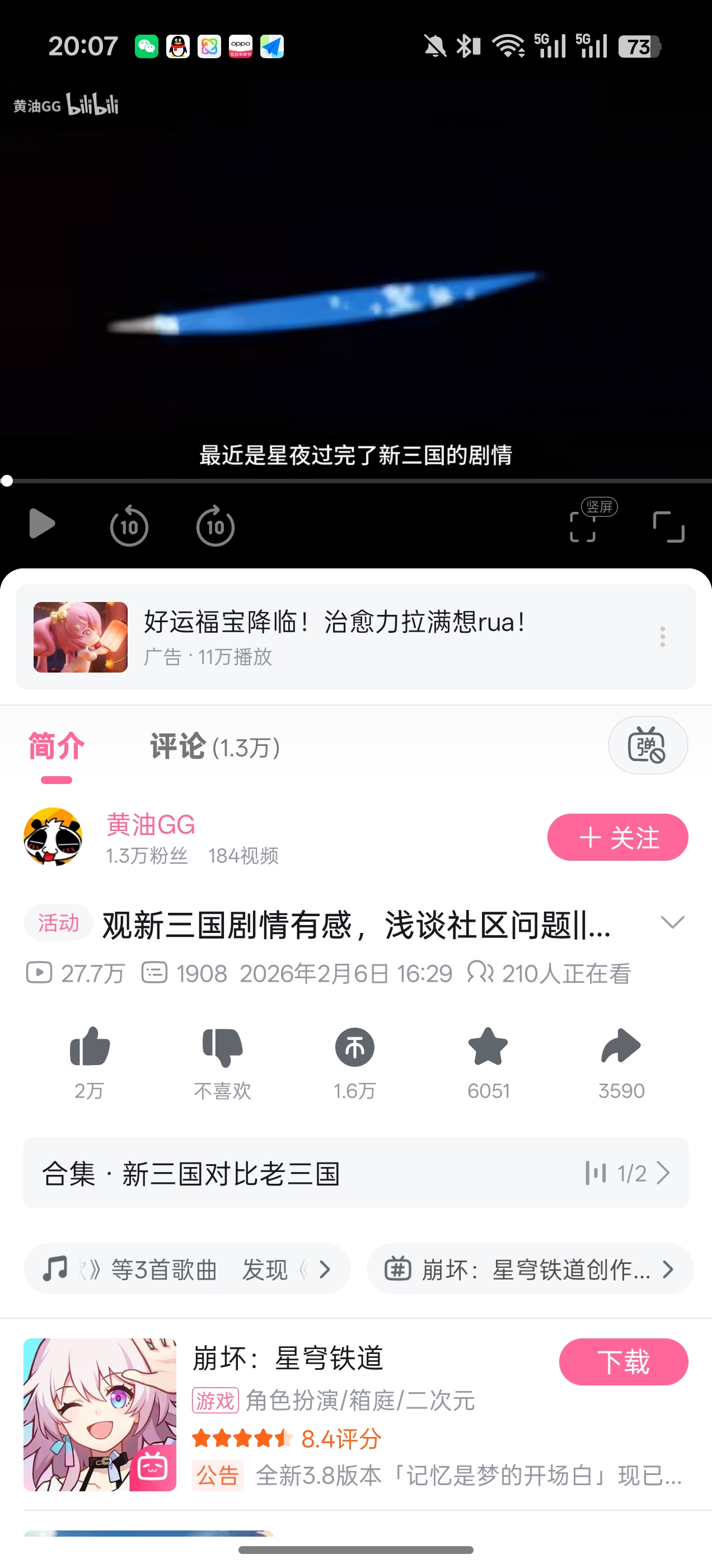Follow 黄油GG with the 关注 button
The height and width of the screenshot is (1568, 712).
click(x=617, y=838)
